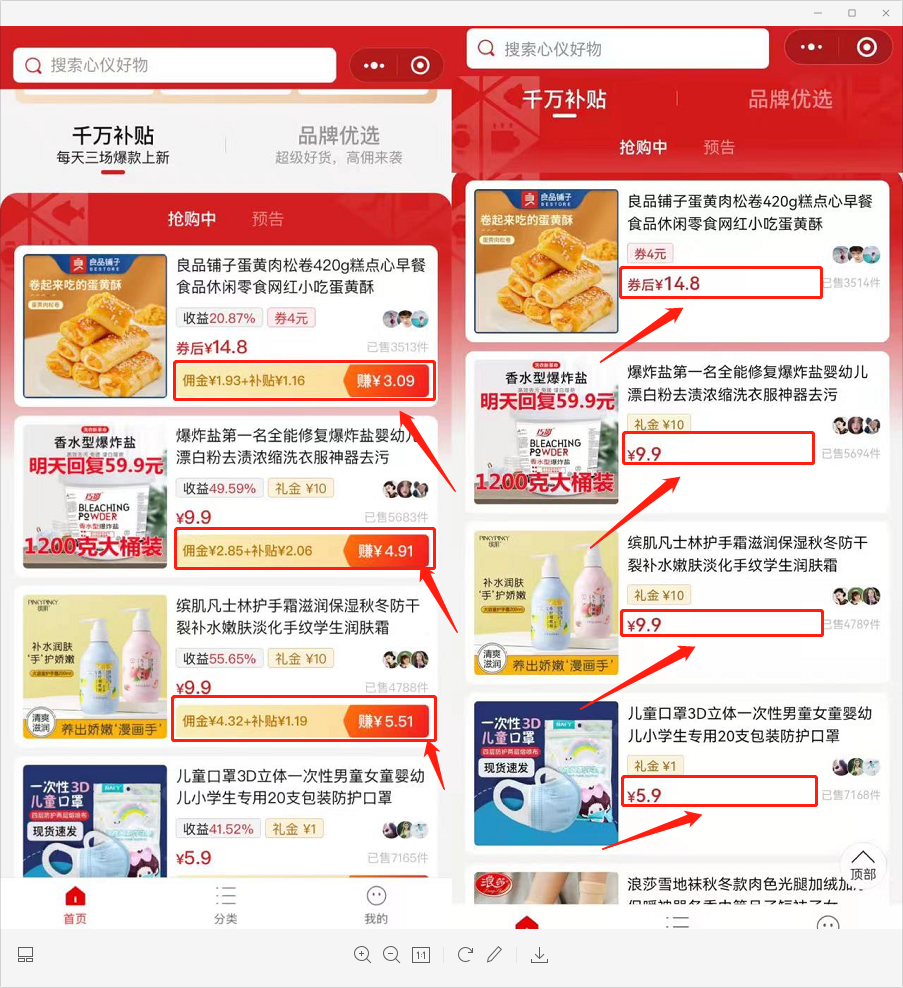Edit the image with the pencil tool
The height and width of the screenshot is (988, 903).
(x=494, y=955)
